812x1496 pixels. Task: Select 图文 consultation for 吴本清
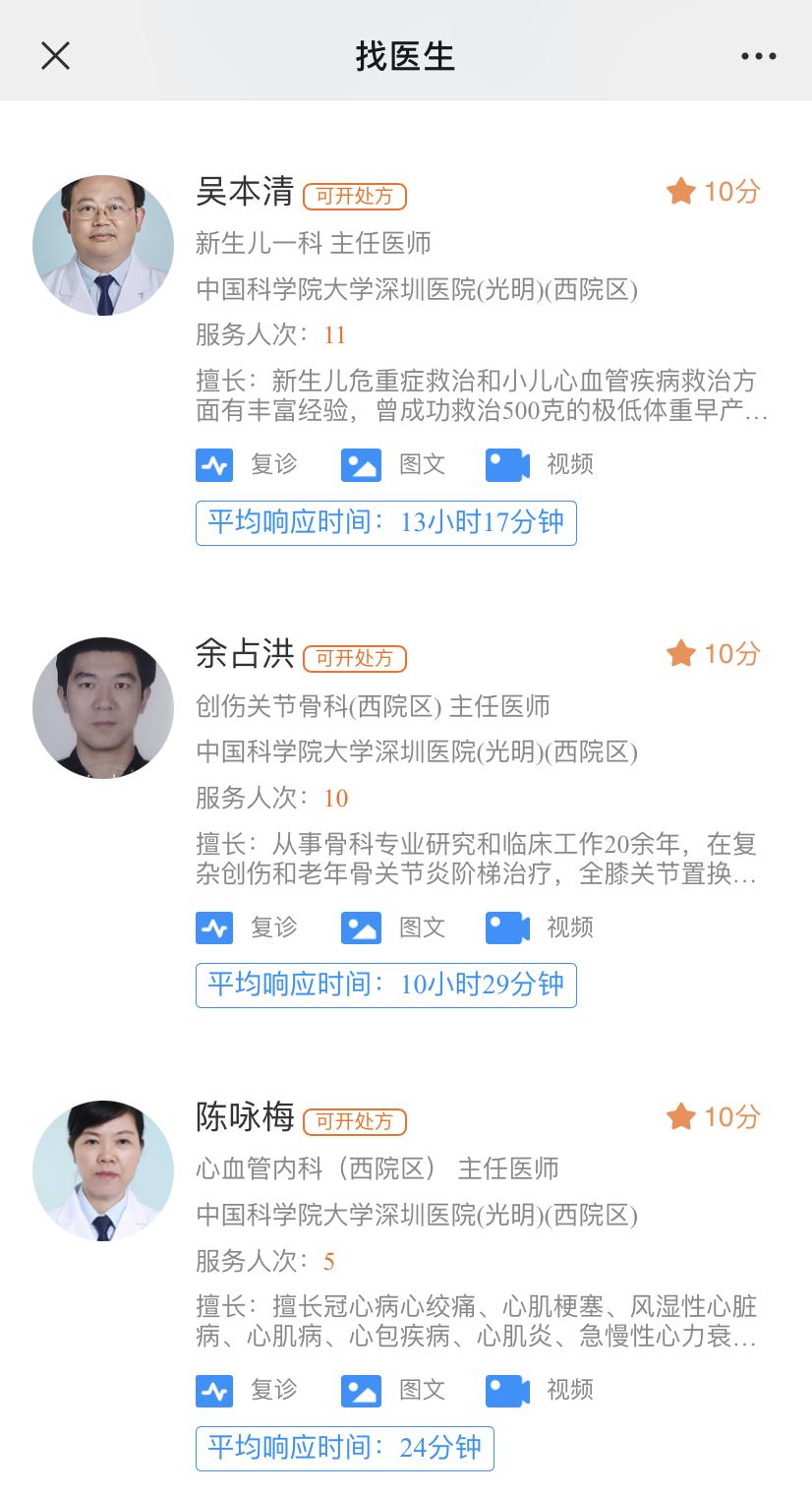(x=392, y=464)
